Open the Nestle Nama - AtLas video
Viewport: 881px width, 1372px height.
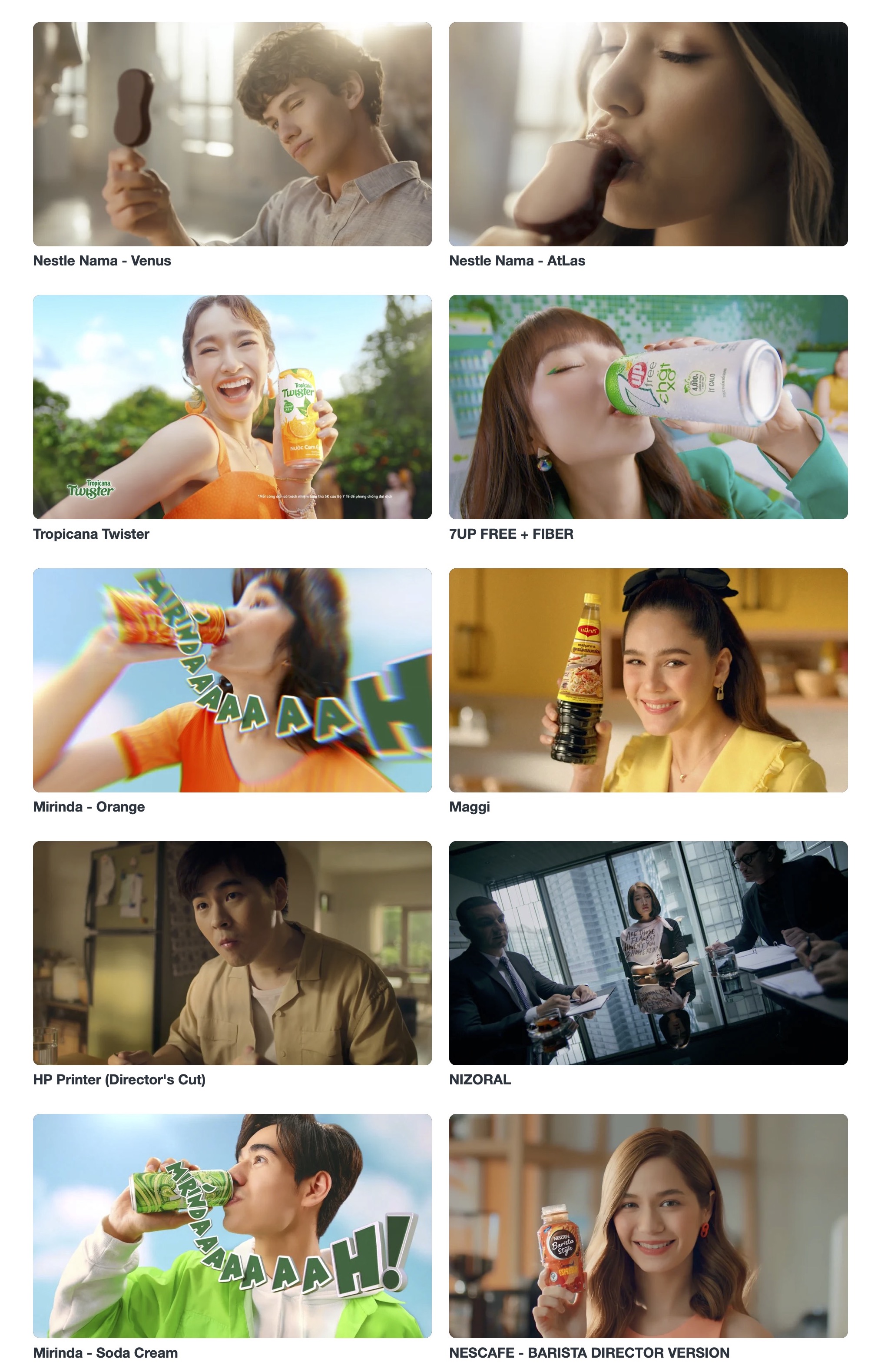(x=648, y=134)
